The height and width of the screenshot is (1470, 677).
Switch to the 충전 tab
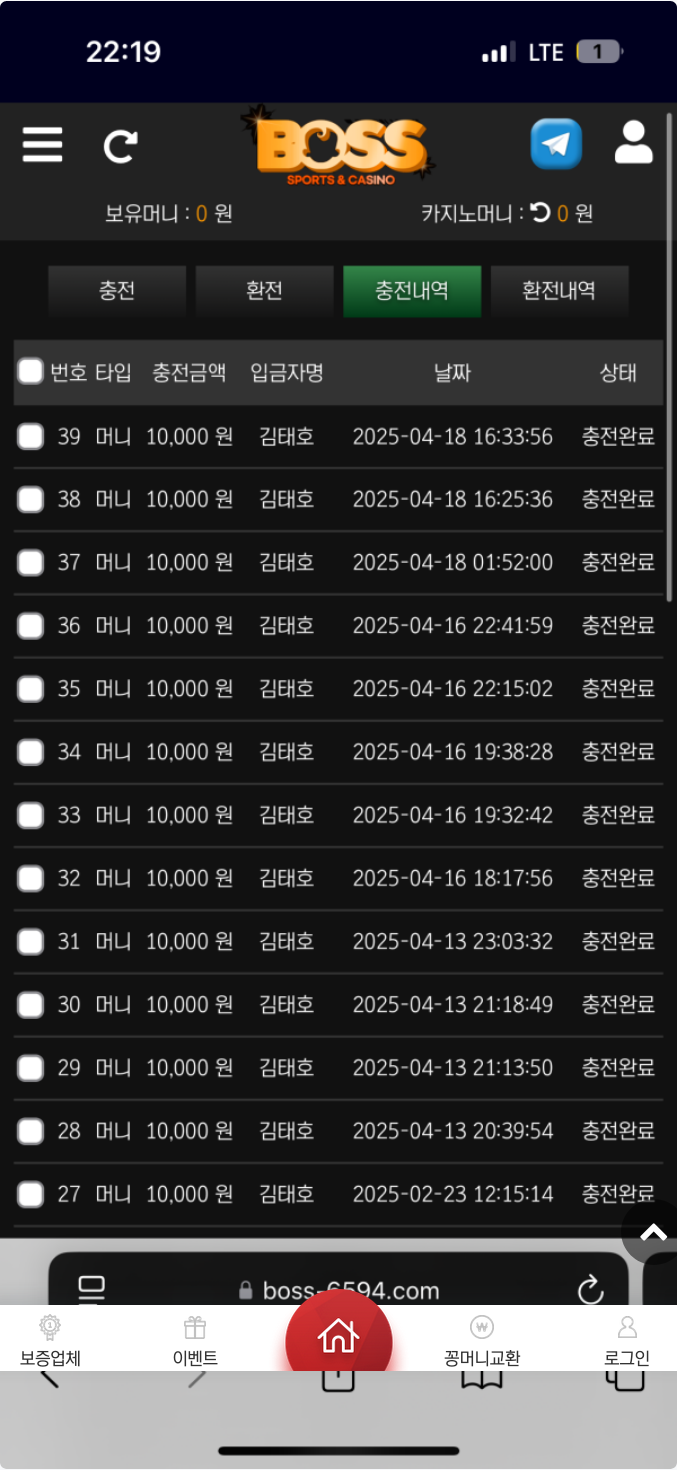tap(117, 291)
